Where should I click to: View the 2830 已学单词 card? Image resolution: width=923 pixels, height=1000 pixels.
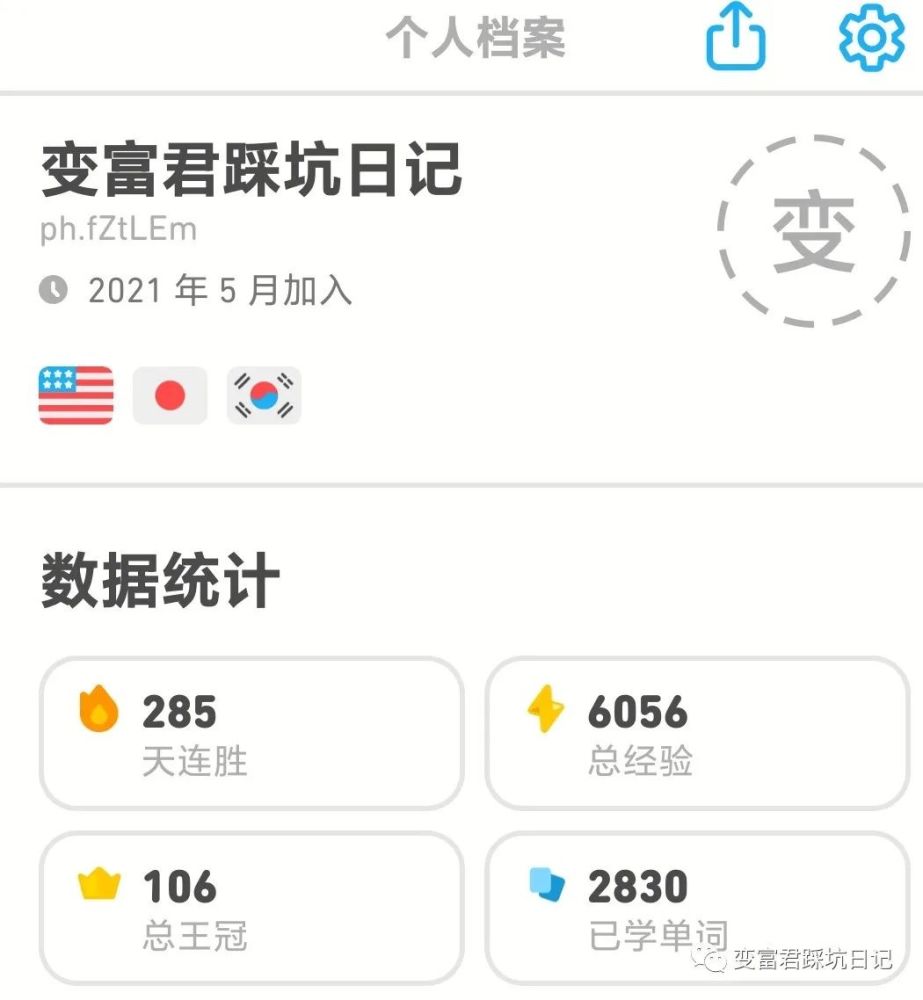tap(697, 908)
